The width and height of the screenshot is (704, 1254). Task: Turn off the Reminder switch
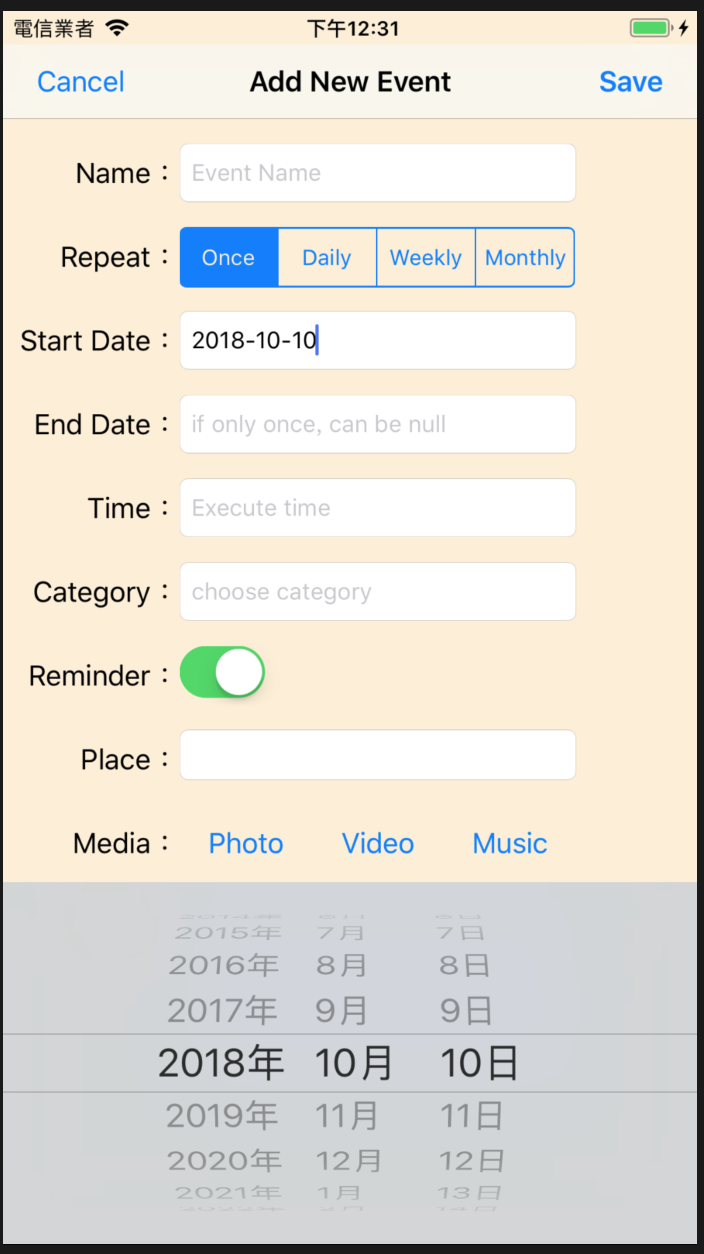222,673
